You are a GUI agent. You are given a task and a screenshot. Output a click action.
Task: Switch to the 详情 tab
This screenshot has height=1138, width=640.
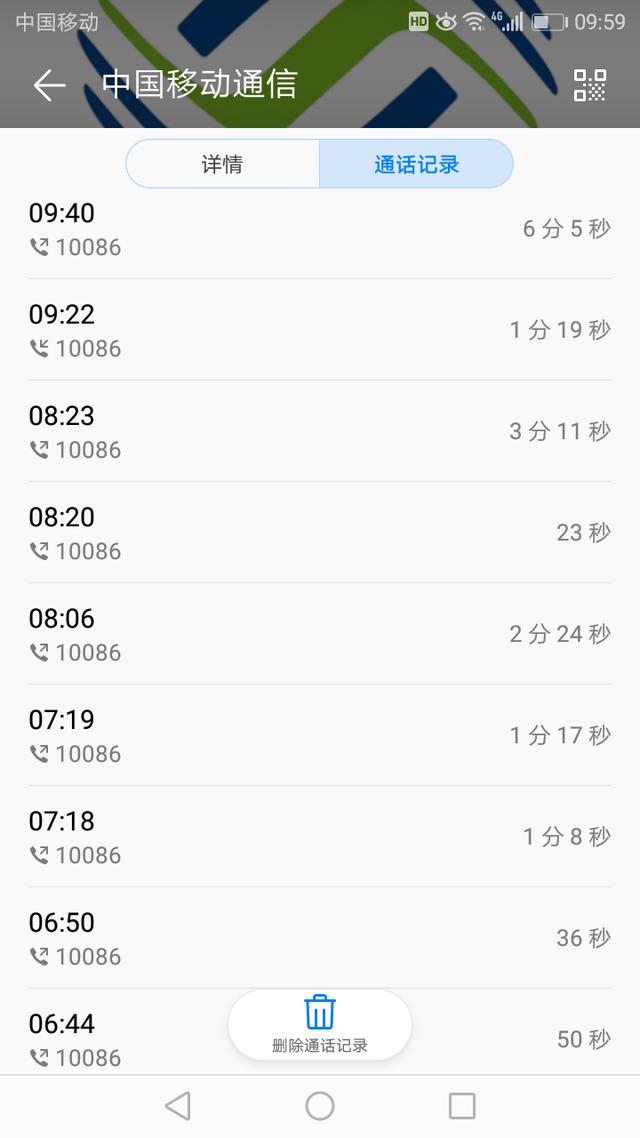coord(223,164)
